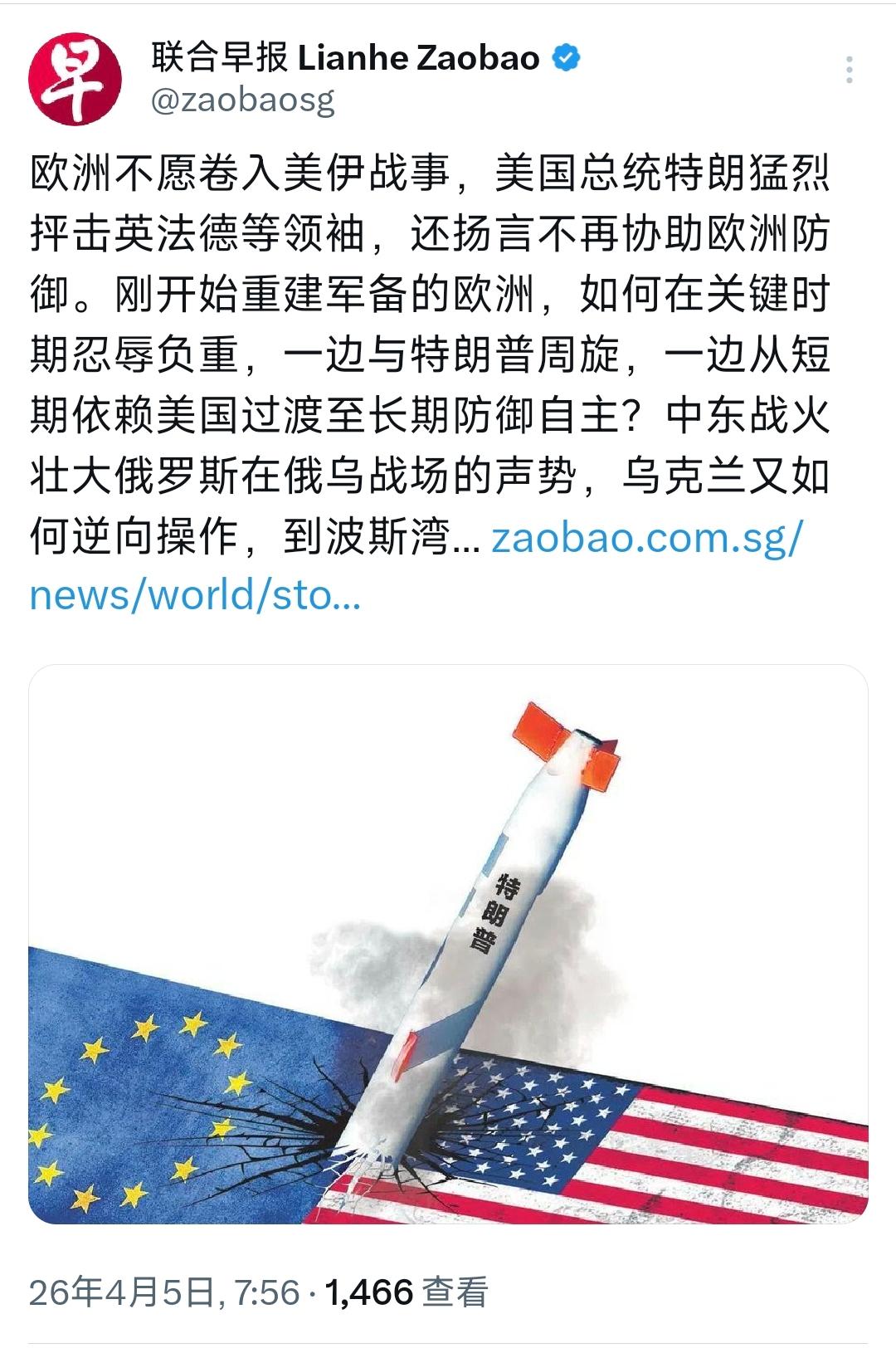
Task: Open the tweet options three-dot menu
Action: [849, 71]
